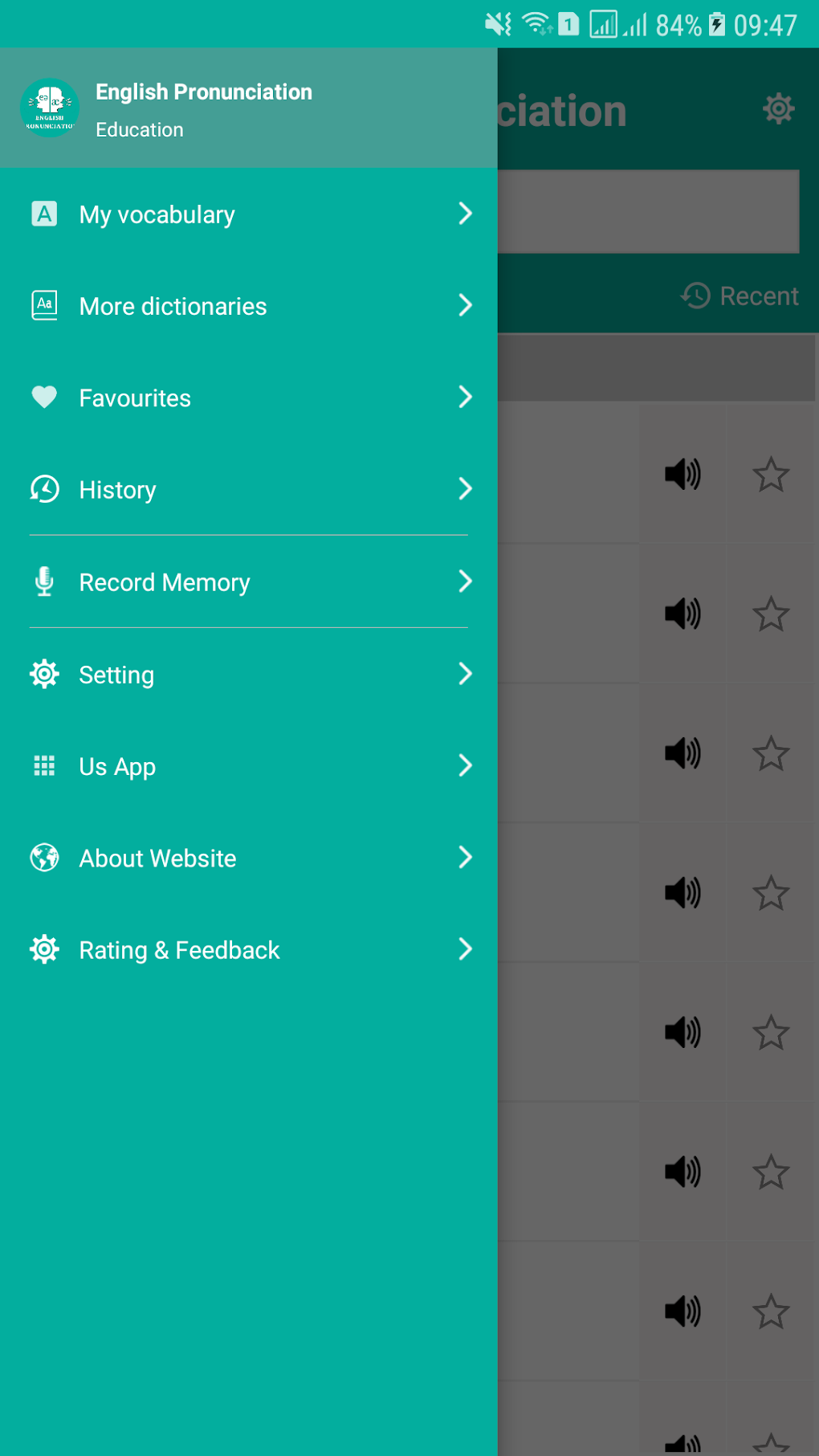Image resolution: width=819 pixels, height=1456 pixels.
Task: Tap the star to favourite the top word
Action: coord(770,475)
